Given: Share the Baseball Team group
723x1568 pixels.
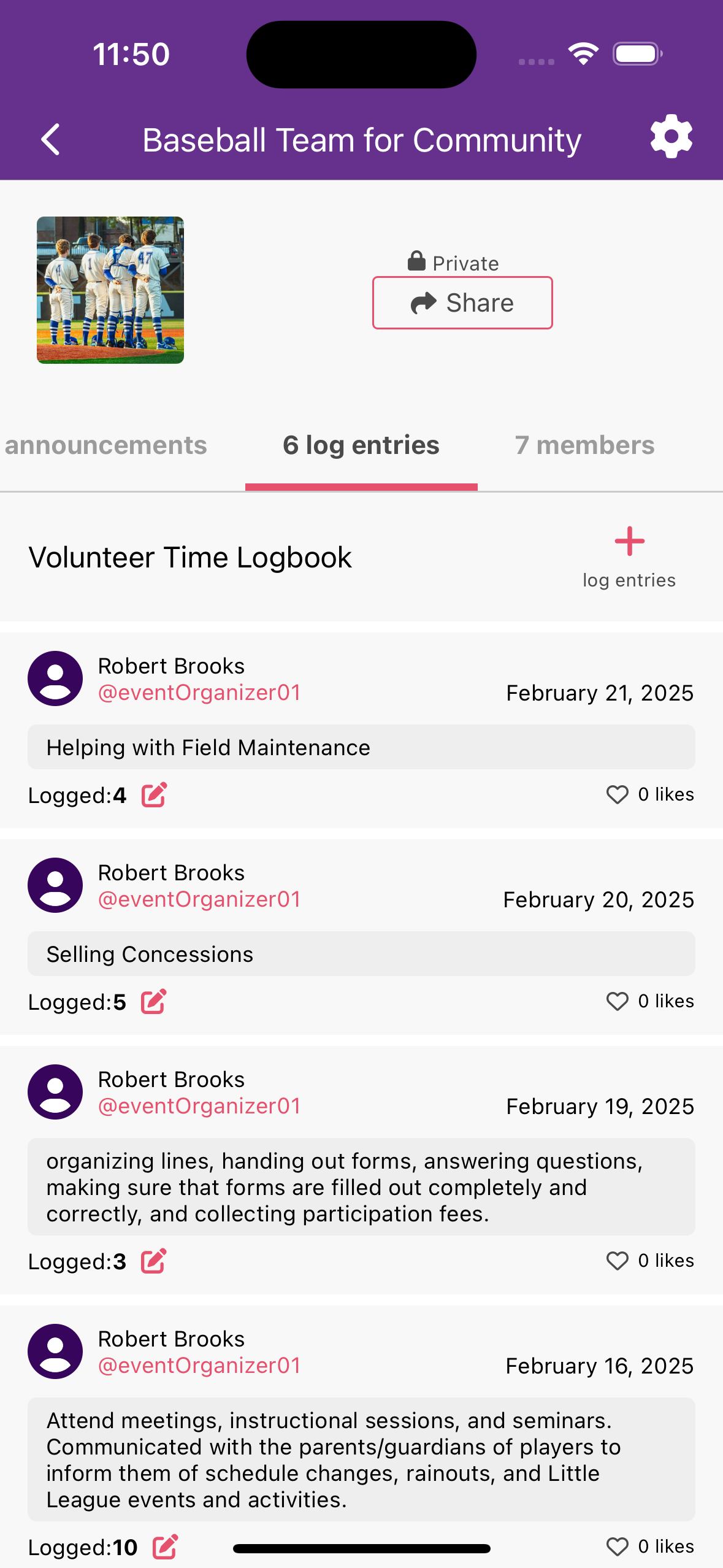Looking at the screenshot, I should [462, 303].
